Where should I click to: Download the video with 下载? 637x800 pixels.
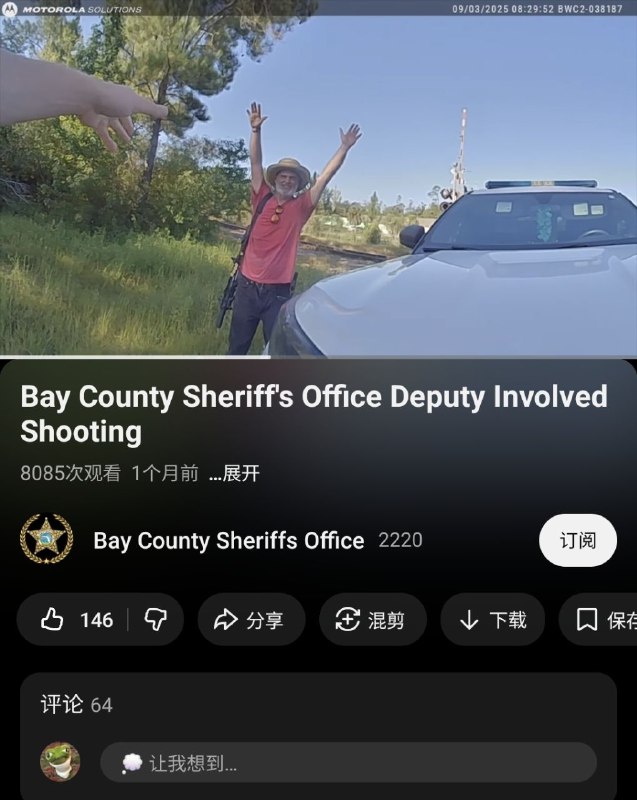click(492, 620)
